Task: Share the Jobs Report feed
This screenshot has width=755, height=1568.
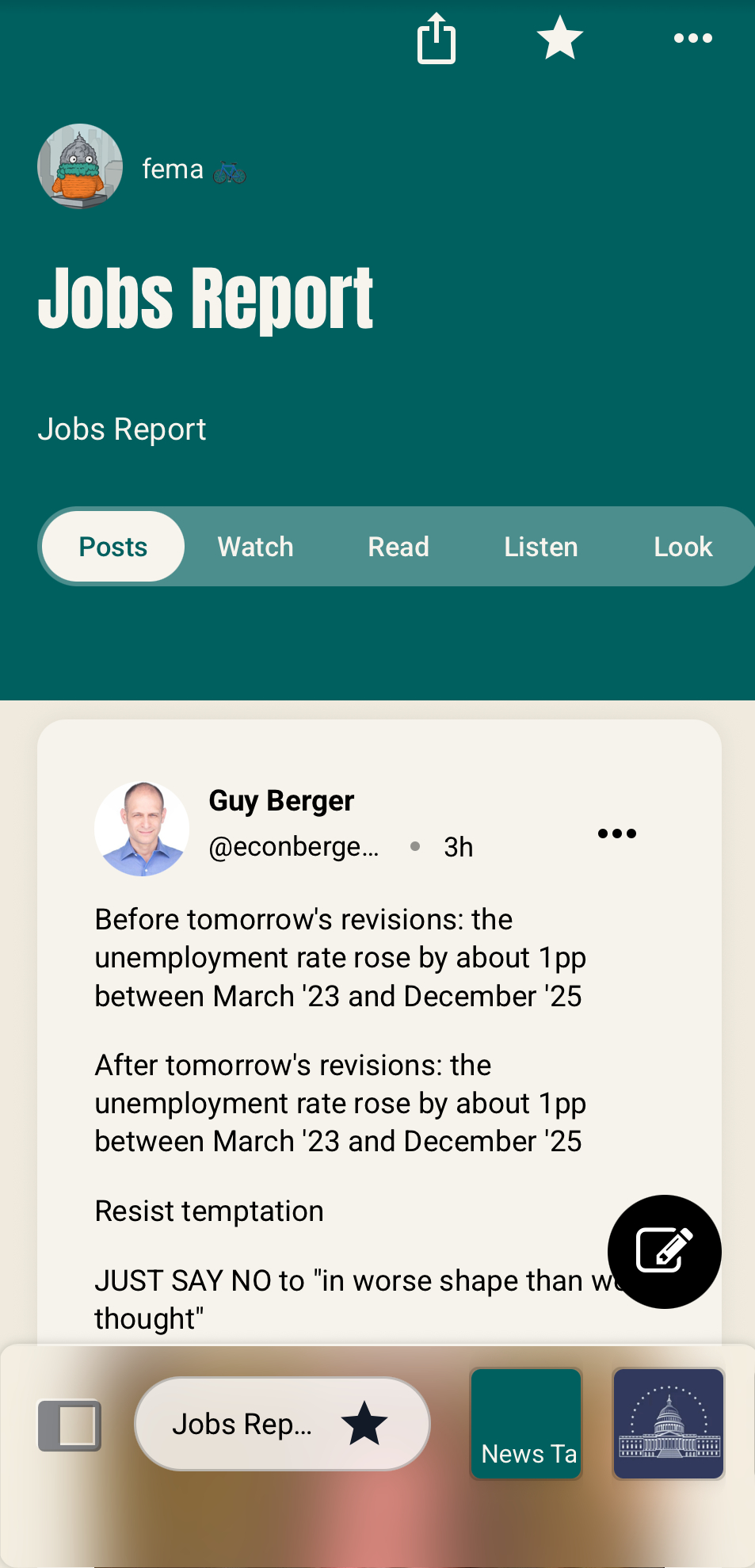Action: coord(437,39)
